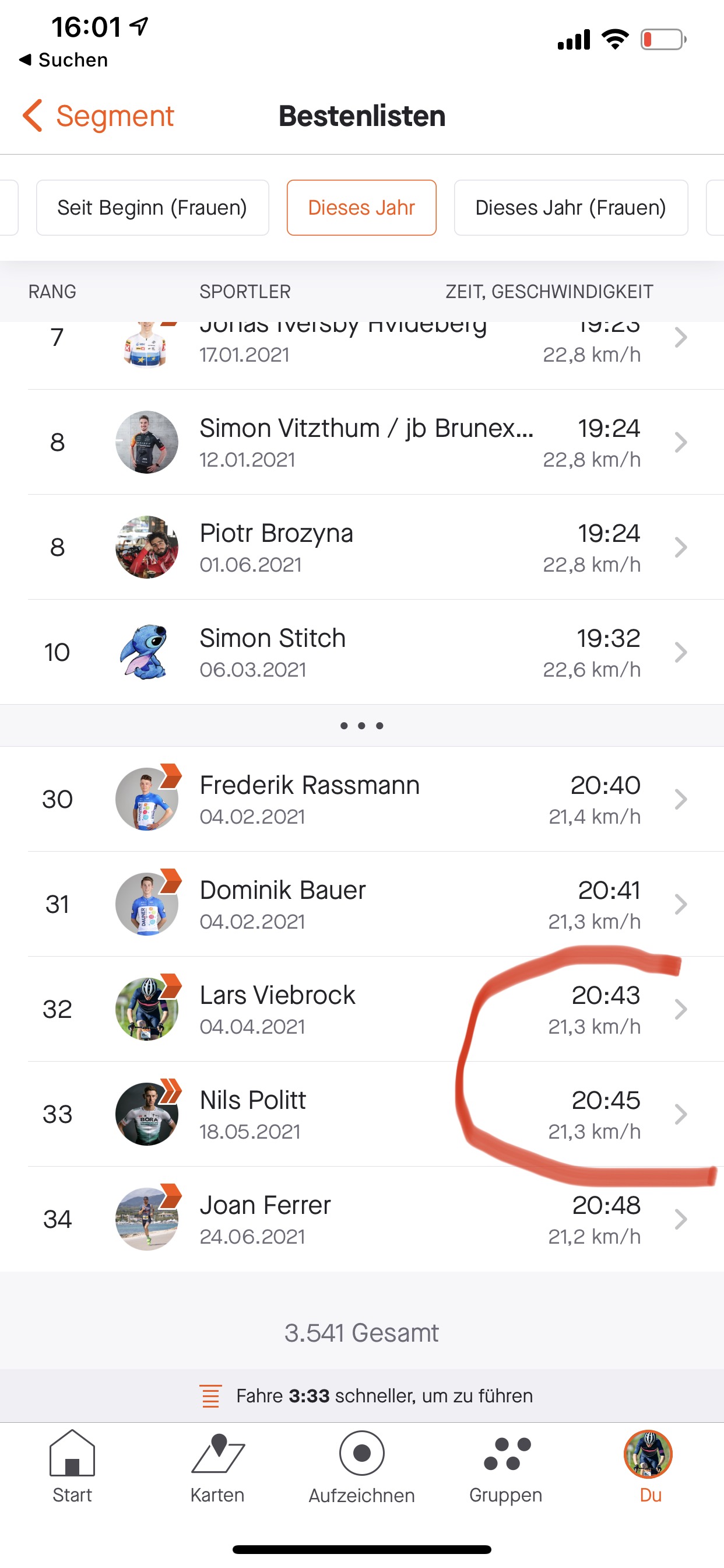This screenshot has height=1568, width=724.
Task: Return to Suchen via status bar link
Action: (64, 60)
